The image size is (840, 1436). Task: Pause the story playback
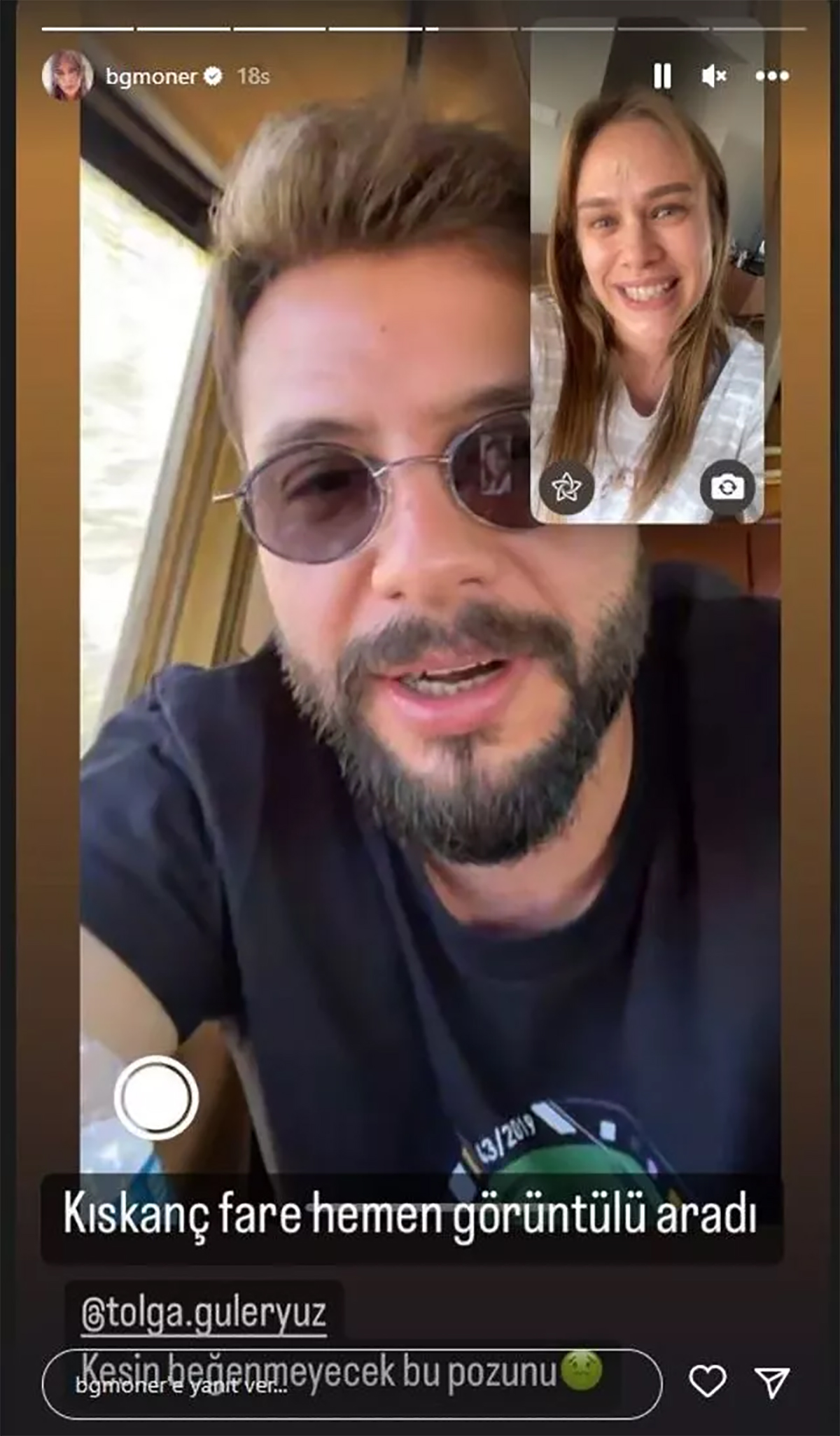click(662, 76)
